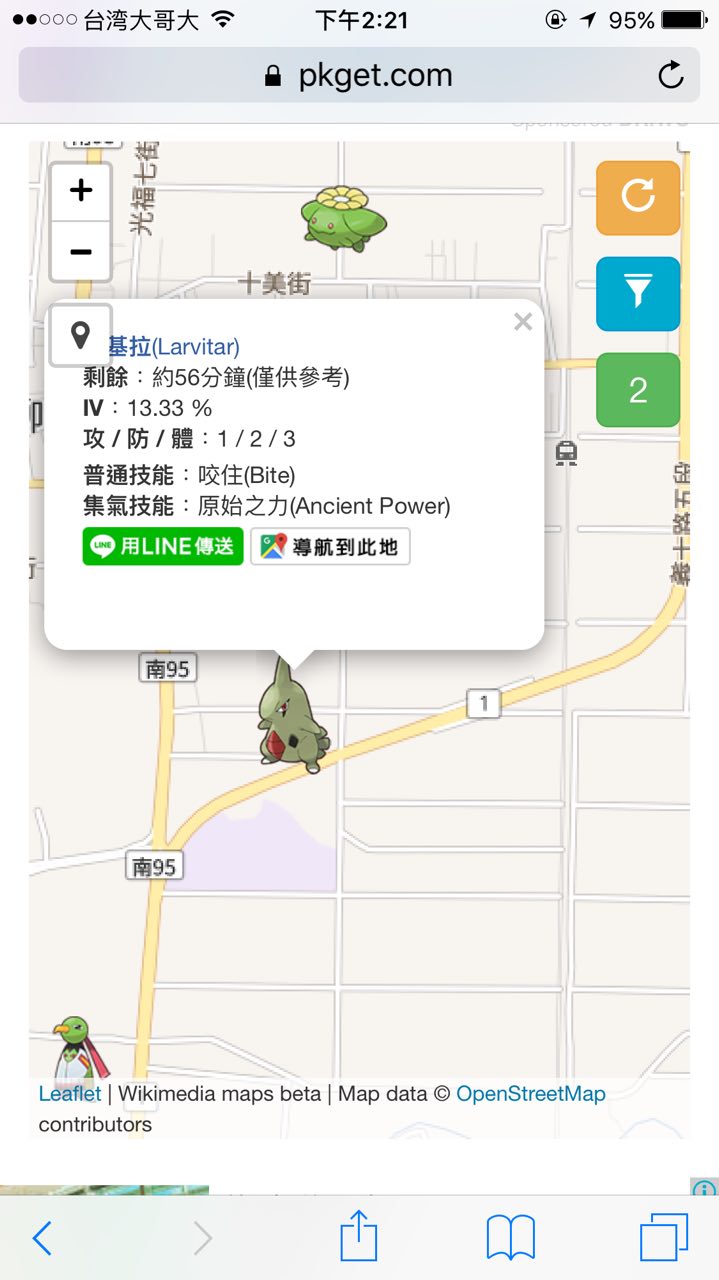
Task: Select the Skiploom marker on the map
Action: coord(343,217)
